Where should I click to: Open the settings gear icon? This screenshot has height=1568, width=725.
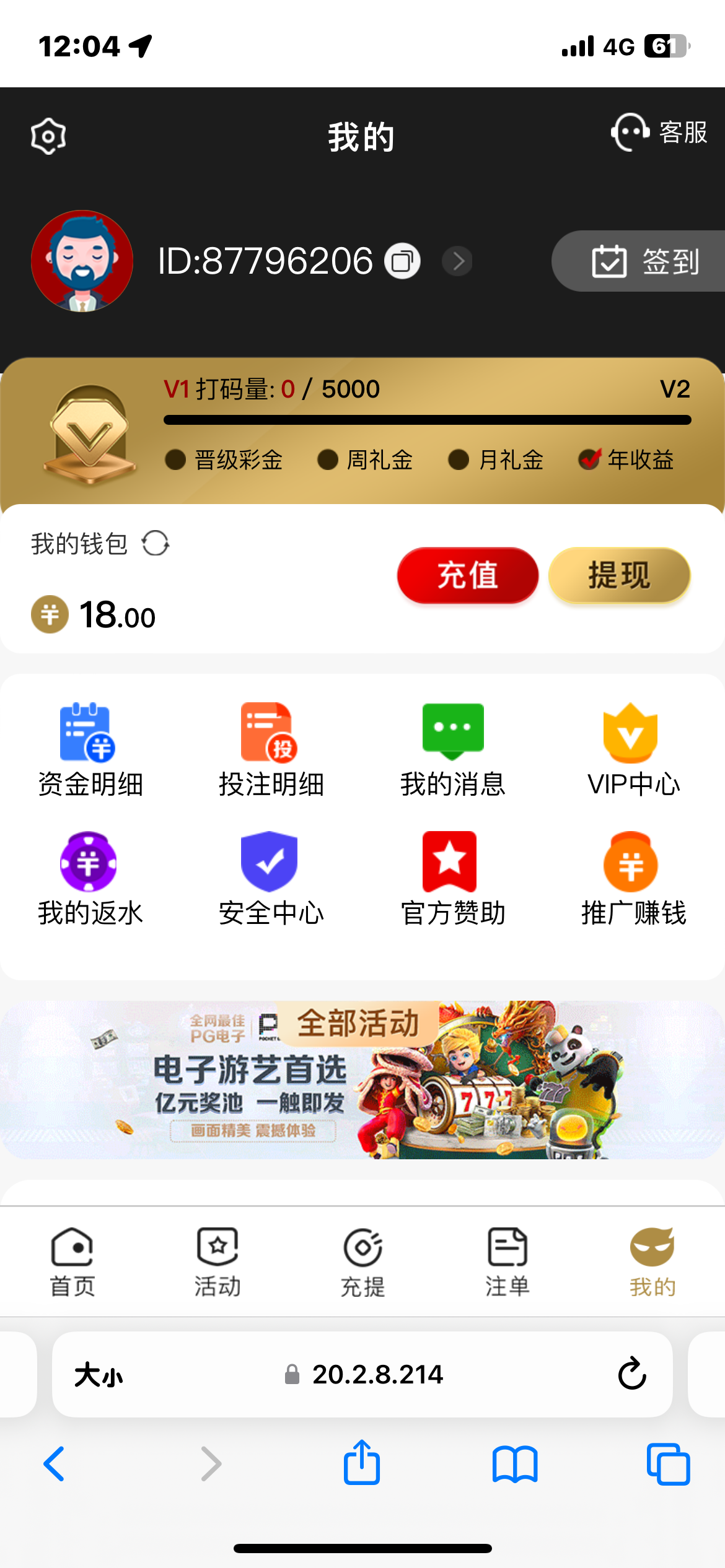[48, 136]
